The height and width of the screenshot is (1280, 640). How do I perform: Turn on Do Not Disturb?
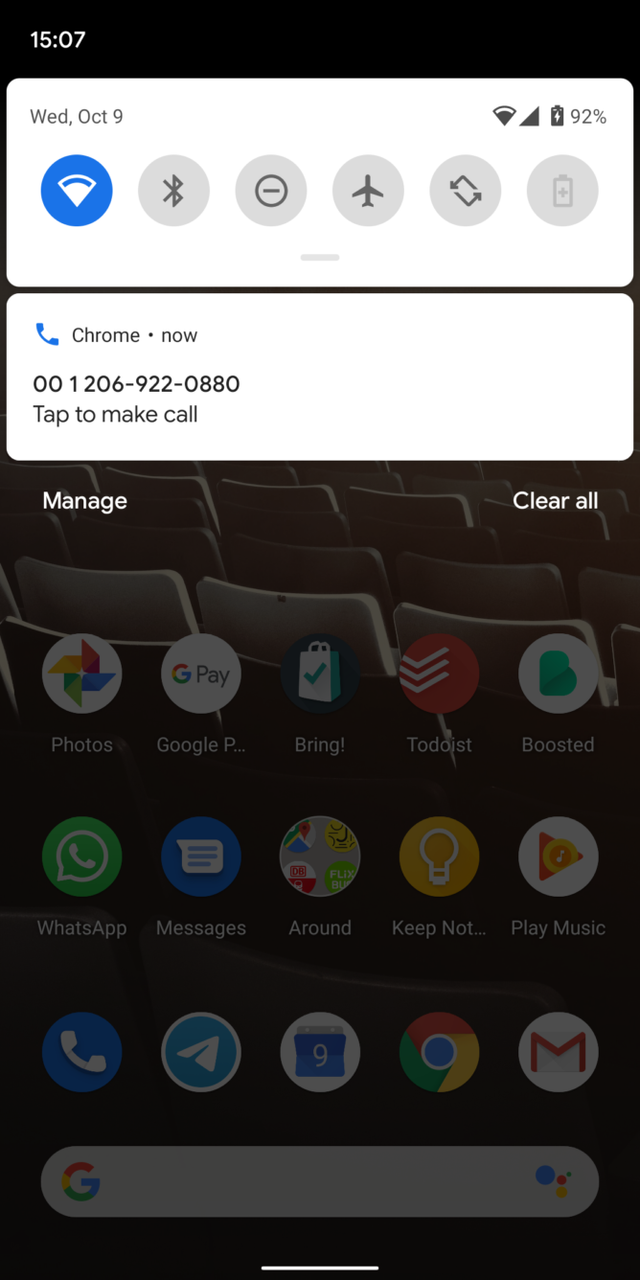pyautogui.click(x=271, y=190)
